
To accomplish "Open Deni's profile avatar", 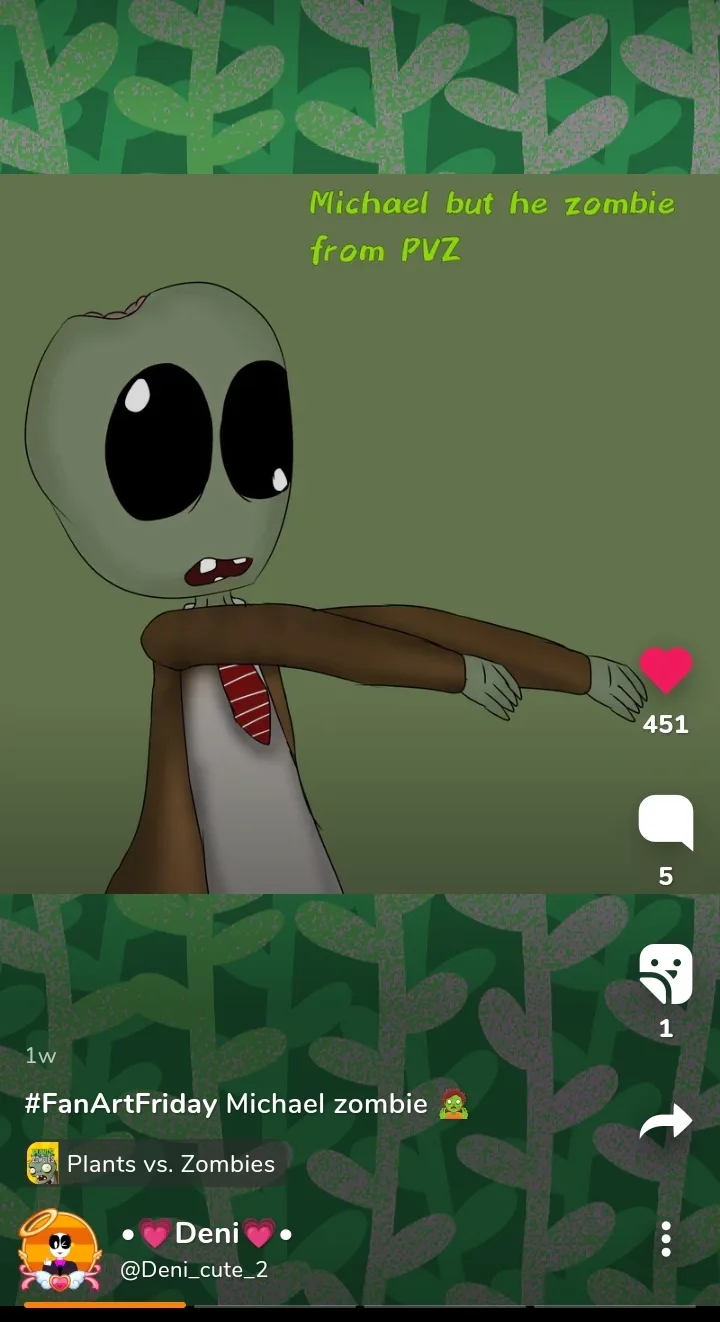I will [60, 1250].
